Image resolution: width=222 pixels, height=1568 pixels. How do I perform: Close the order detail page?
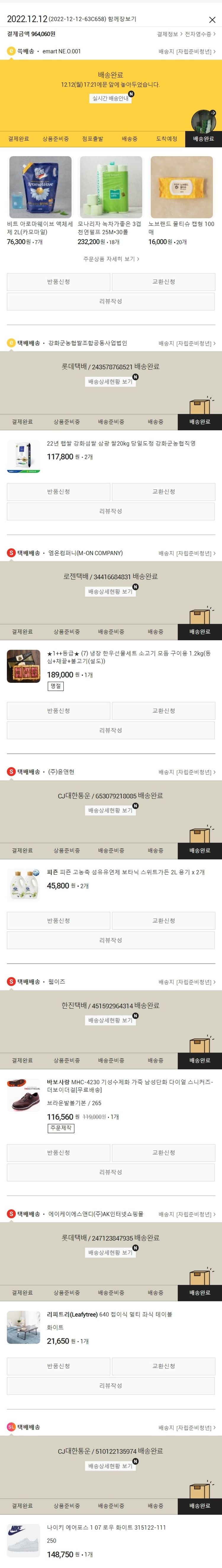212,20
